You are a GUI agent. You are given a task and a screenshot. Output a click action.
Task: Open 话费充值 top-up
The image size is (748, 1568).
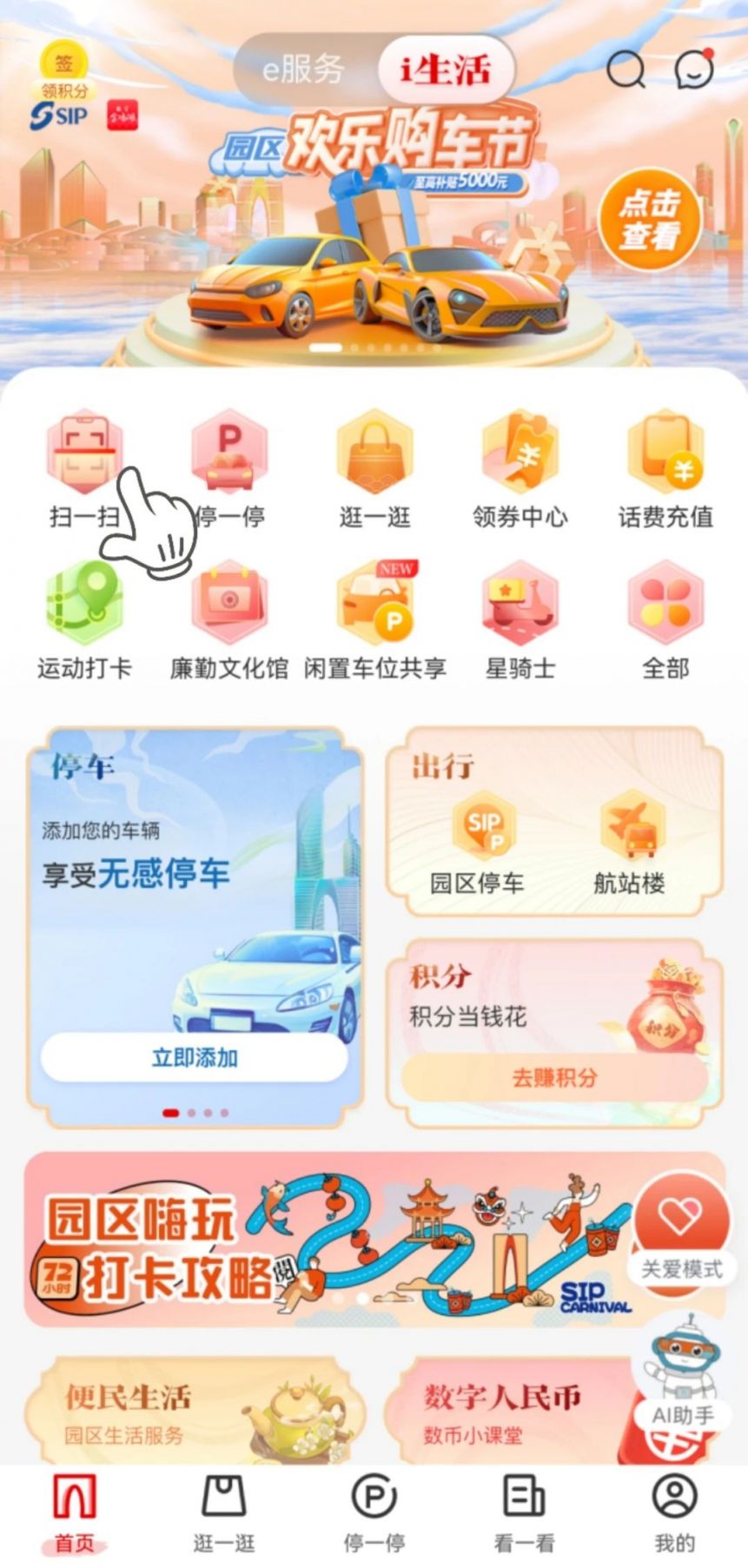(665, 469)
